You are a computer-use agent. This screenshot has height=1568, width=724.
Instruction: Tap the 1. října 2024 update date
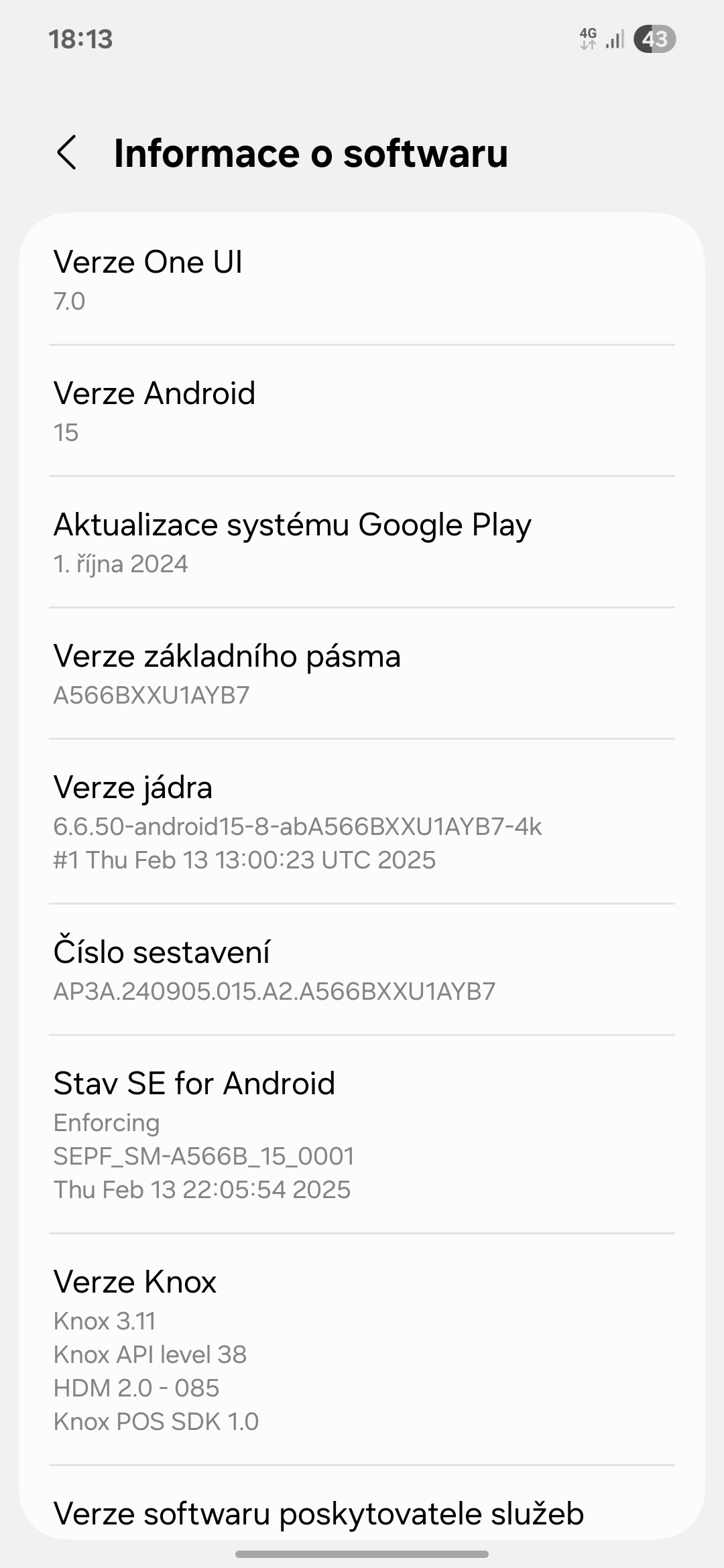(121, 564)
